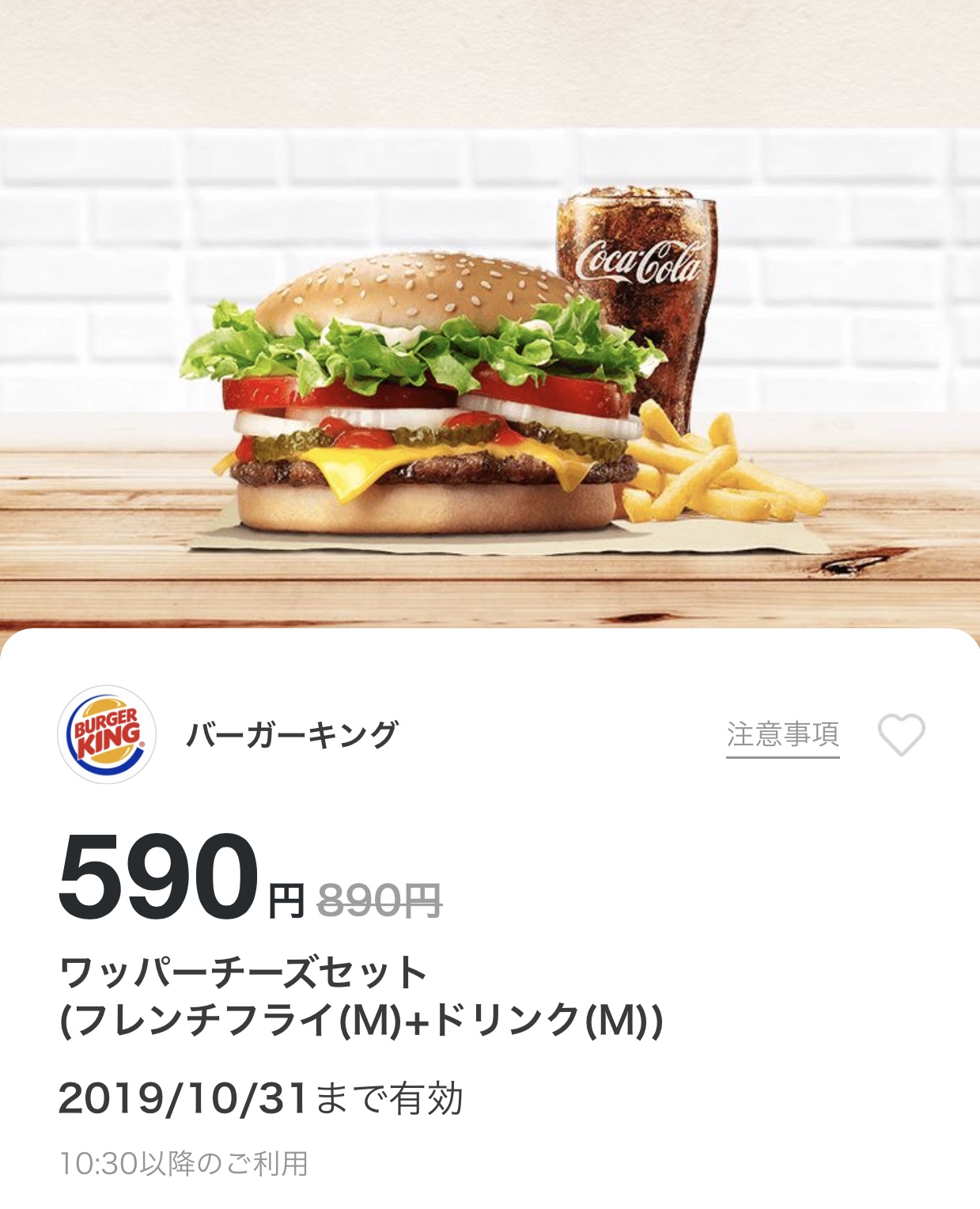Screen dimensions: 980x1209
Task: Open the 注意事項 notes link
Action: [x=782, y=735]
